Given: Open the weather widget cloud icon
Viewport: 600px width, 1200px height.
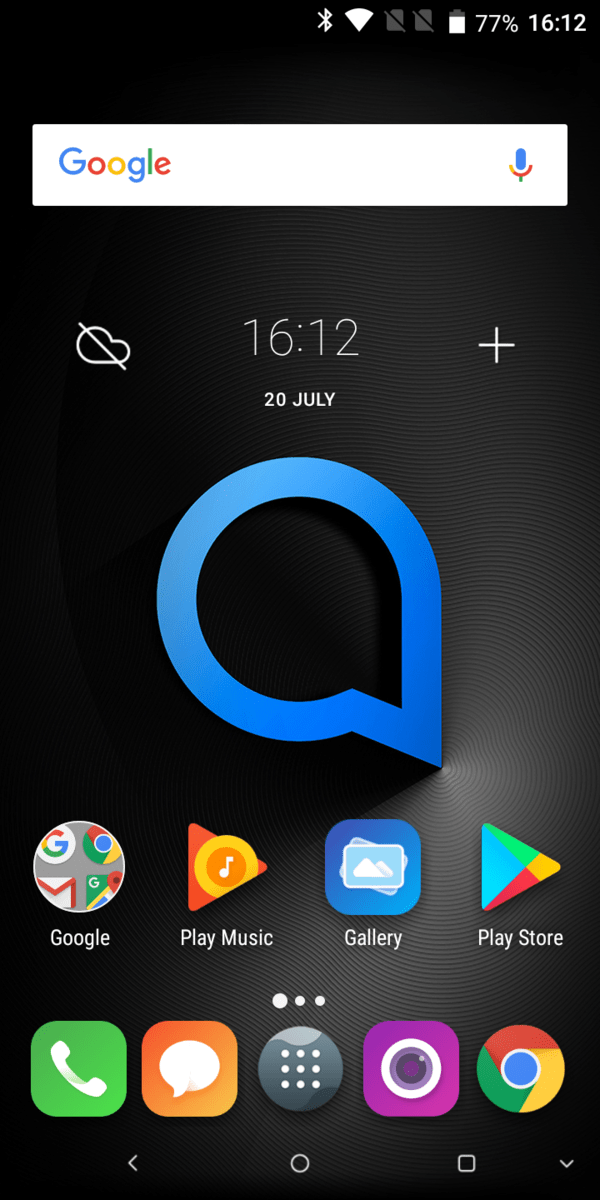Looking at the screenshot, I should (x=104, y=346).
